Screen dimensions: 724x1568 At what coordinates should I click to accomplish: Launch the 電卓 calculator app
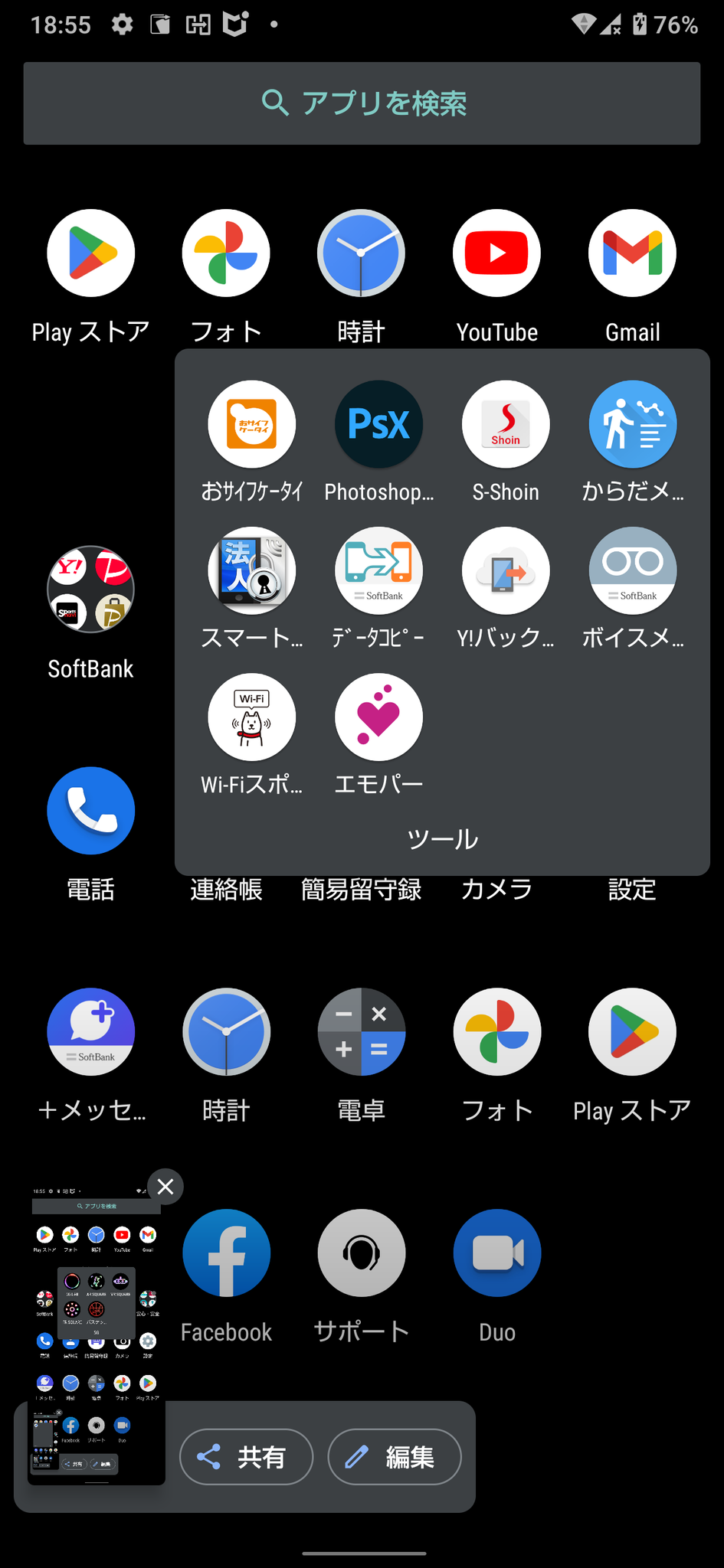tap(361, 1031)
